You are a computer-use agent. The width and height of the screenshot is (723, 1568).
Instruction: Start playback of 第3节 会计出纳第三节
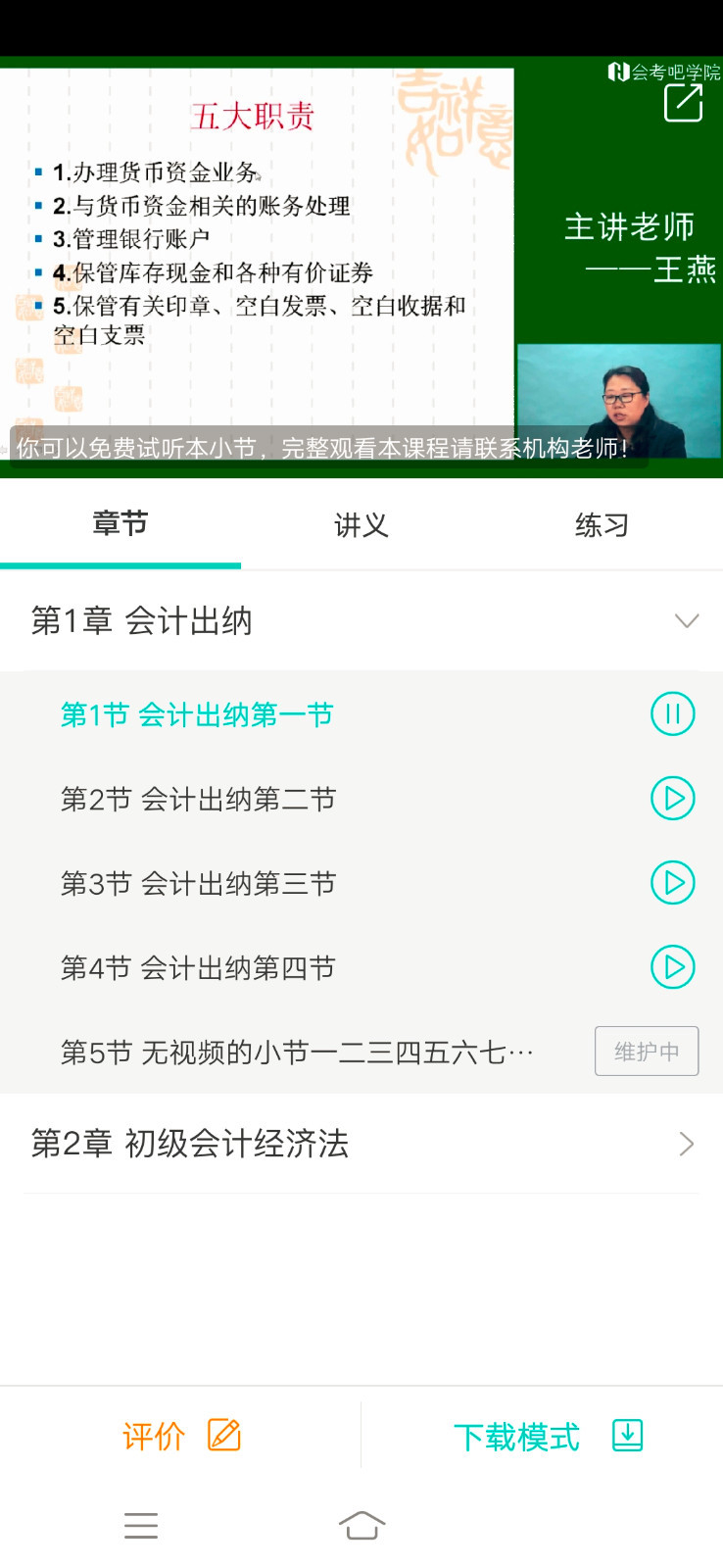click(x=672, y=882)
